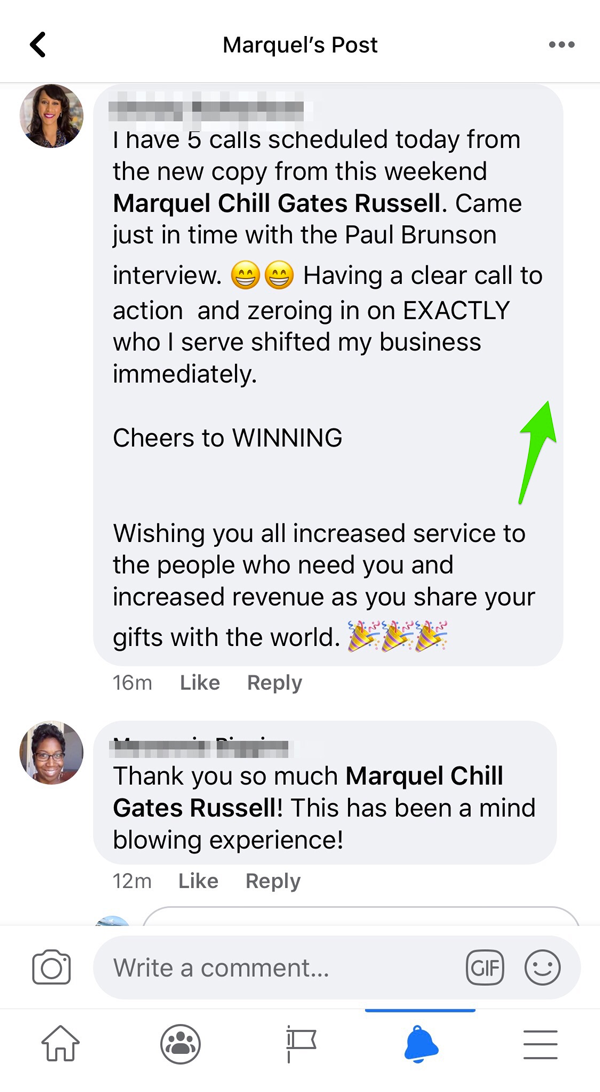Screen dimensions: 600x1092
Task: Go back from Marquel's Post
Action: click(38, 44)
